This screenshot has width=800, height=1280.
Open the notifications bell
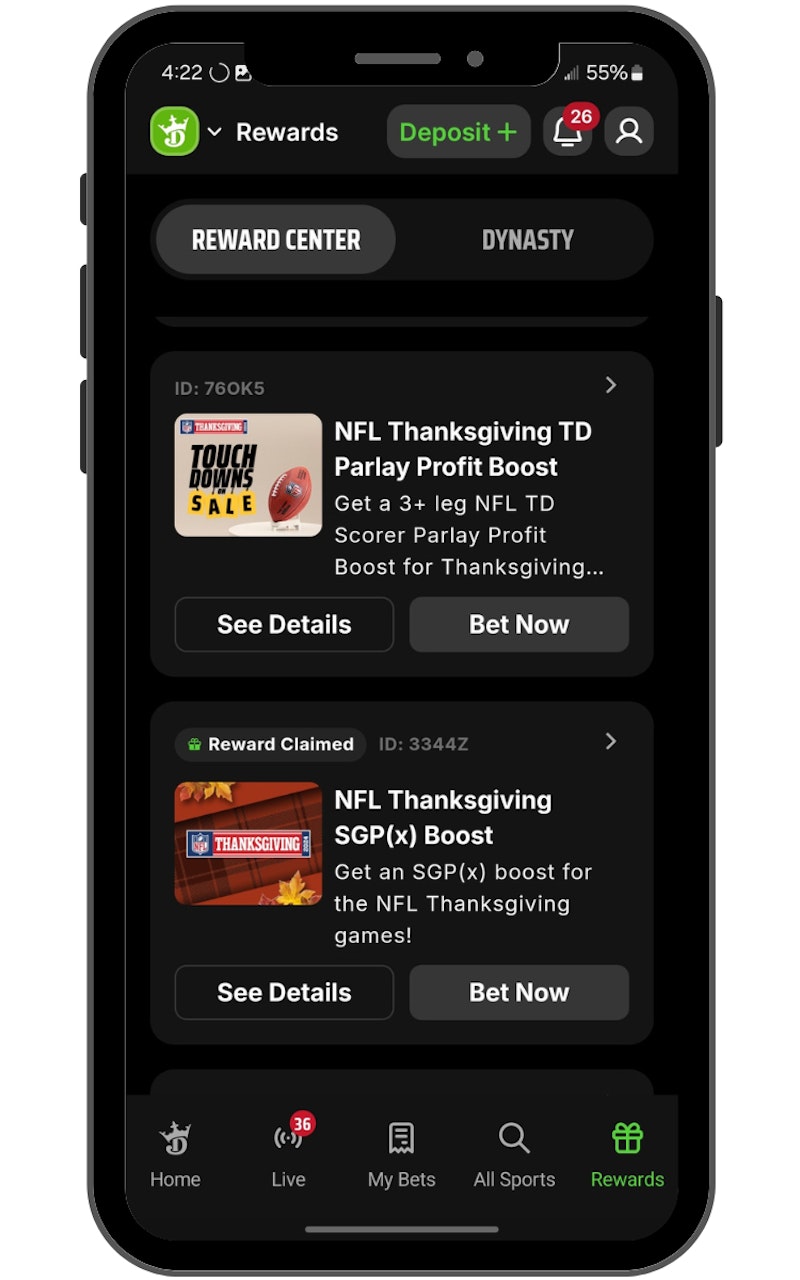point(567,132)
